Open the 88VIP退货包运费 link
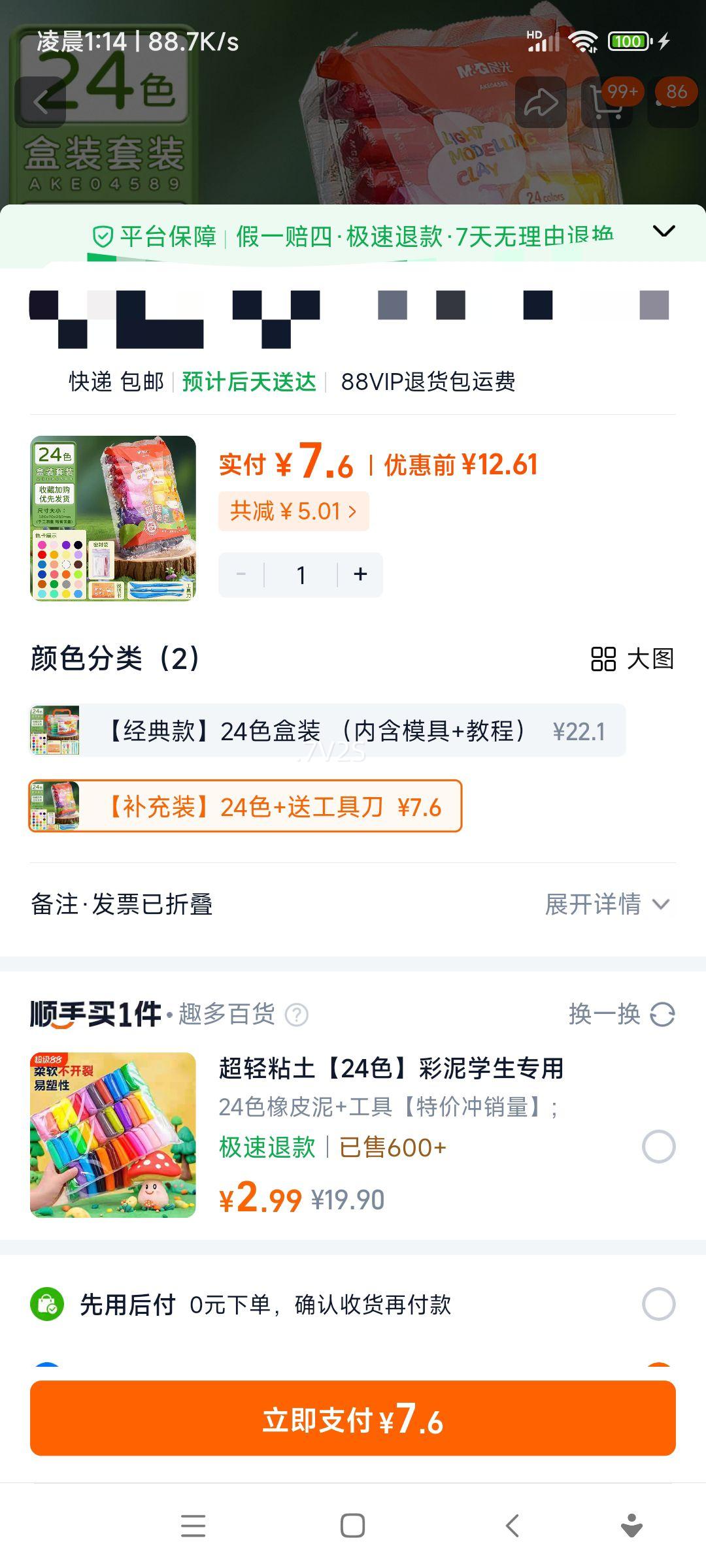This screenshot has width=706, height=1568. point(428,384)
